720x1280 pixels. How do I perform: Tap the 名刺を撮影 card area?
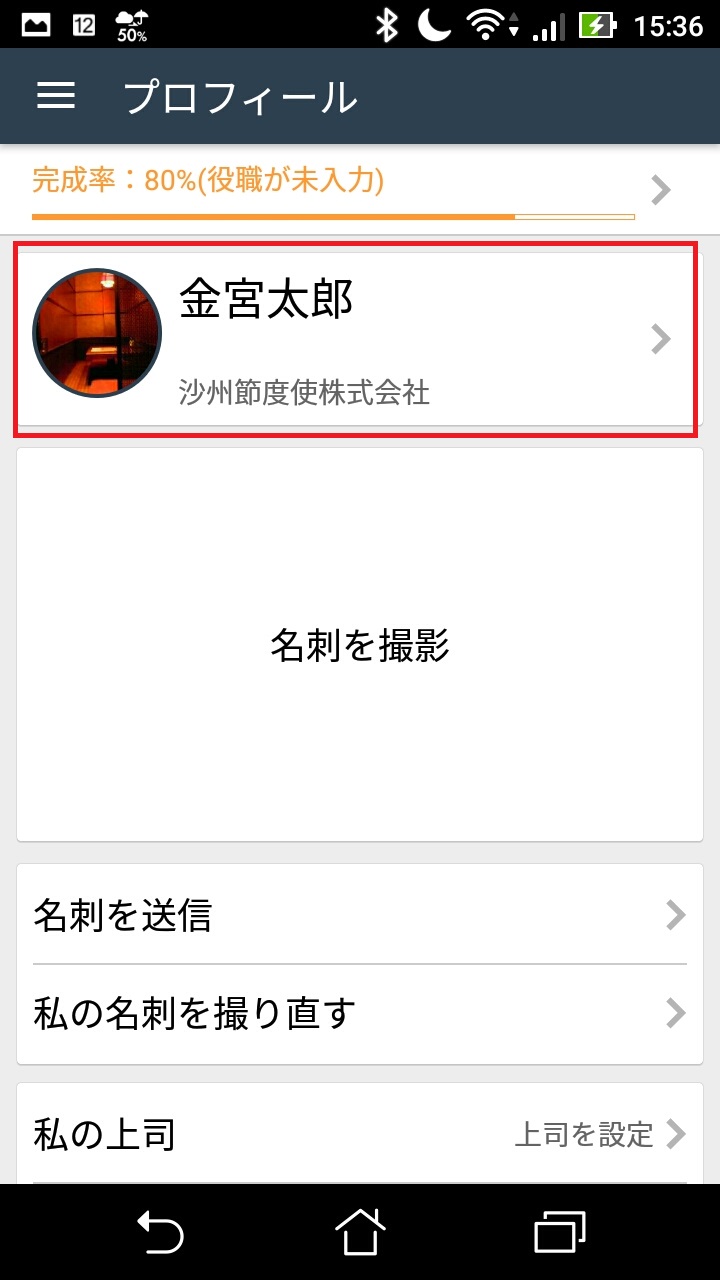(360, 645)
